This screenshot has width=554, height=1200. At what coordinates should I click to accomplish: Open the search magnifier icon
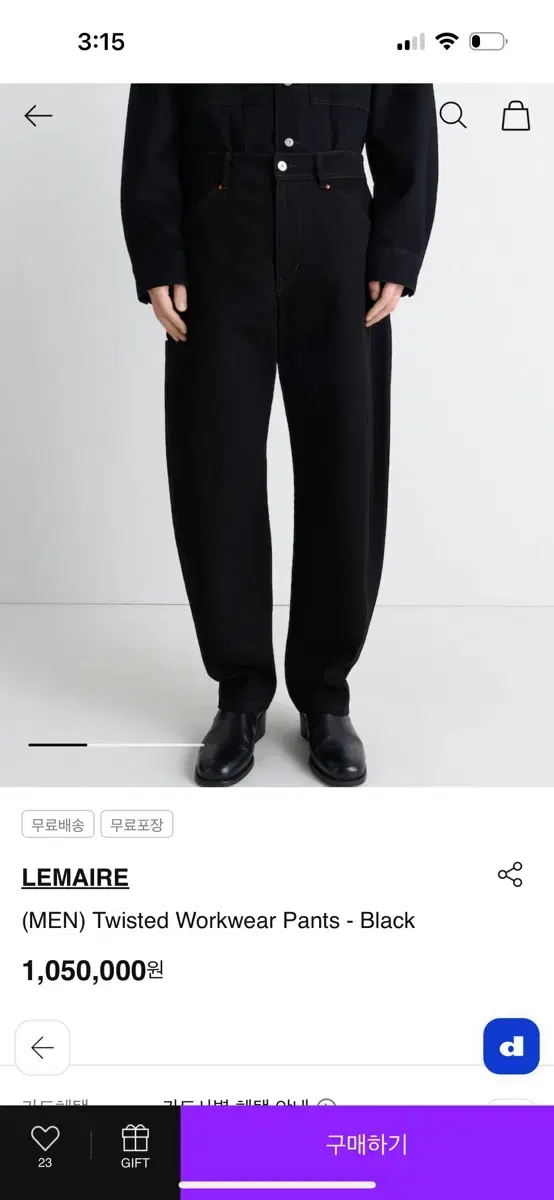pos(453,116)
